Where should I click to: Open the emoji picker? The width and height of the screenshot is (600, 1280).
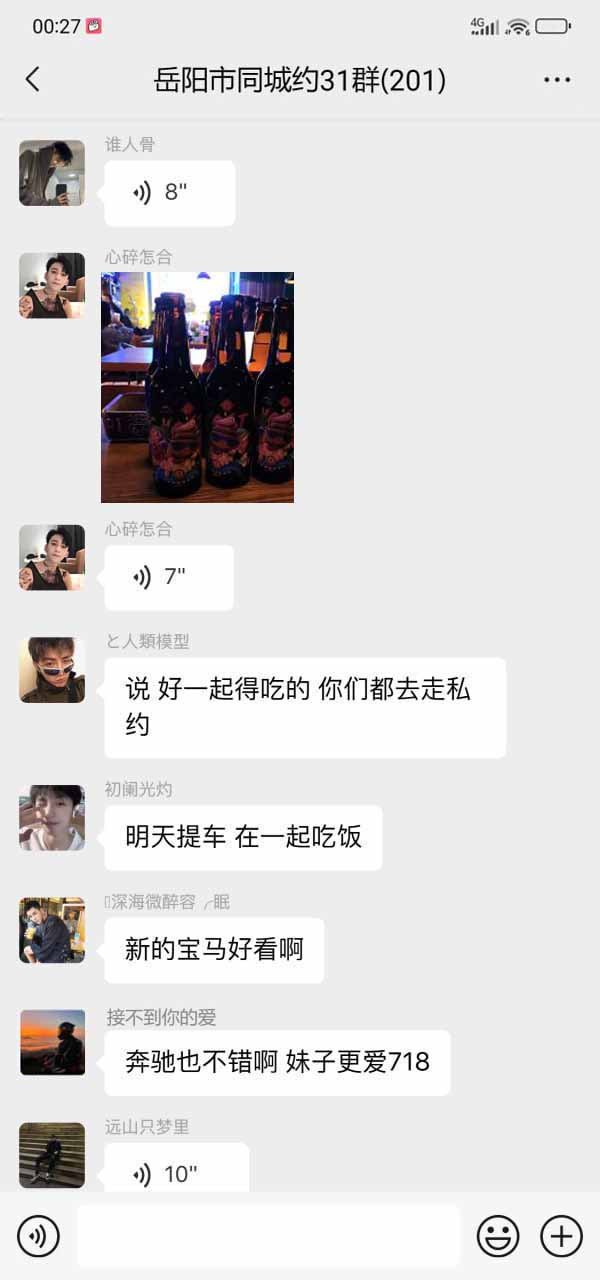pos(497,1237)
